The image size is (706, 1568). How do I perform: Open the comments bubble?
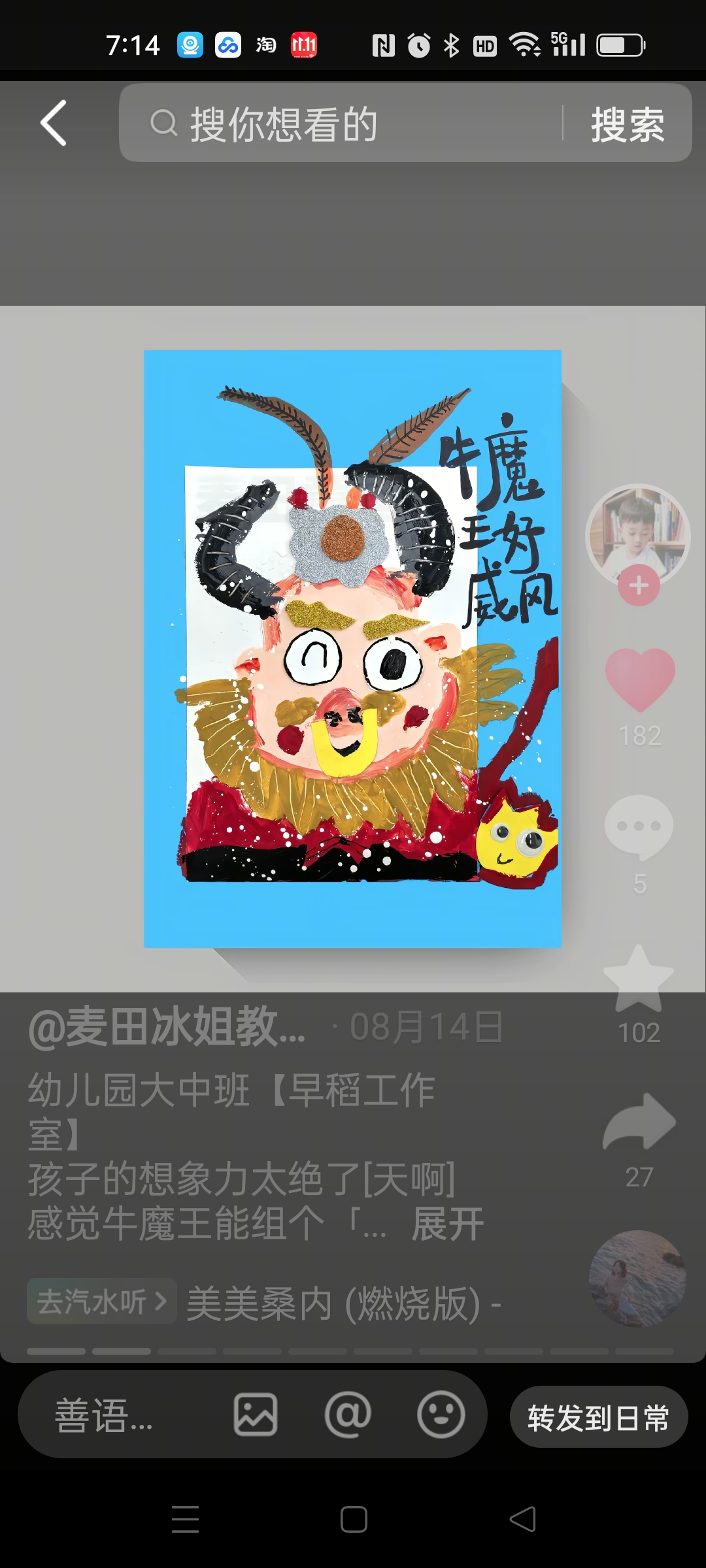pos(639,826)
